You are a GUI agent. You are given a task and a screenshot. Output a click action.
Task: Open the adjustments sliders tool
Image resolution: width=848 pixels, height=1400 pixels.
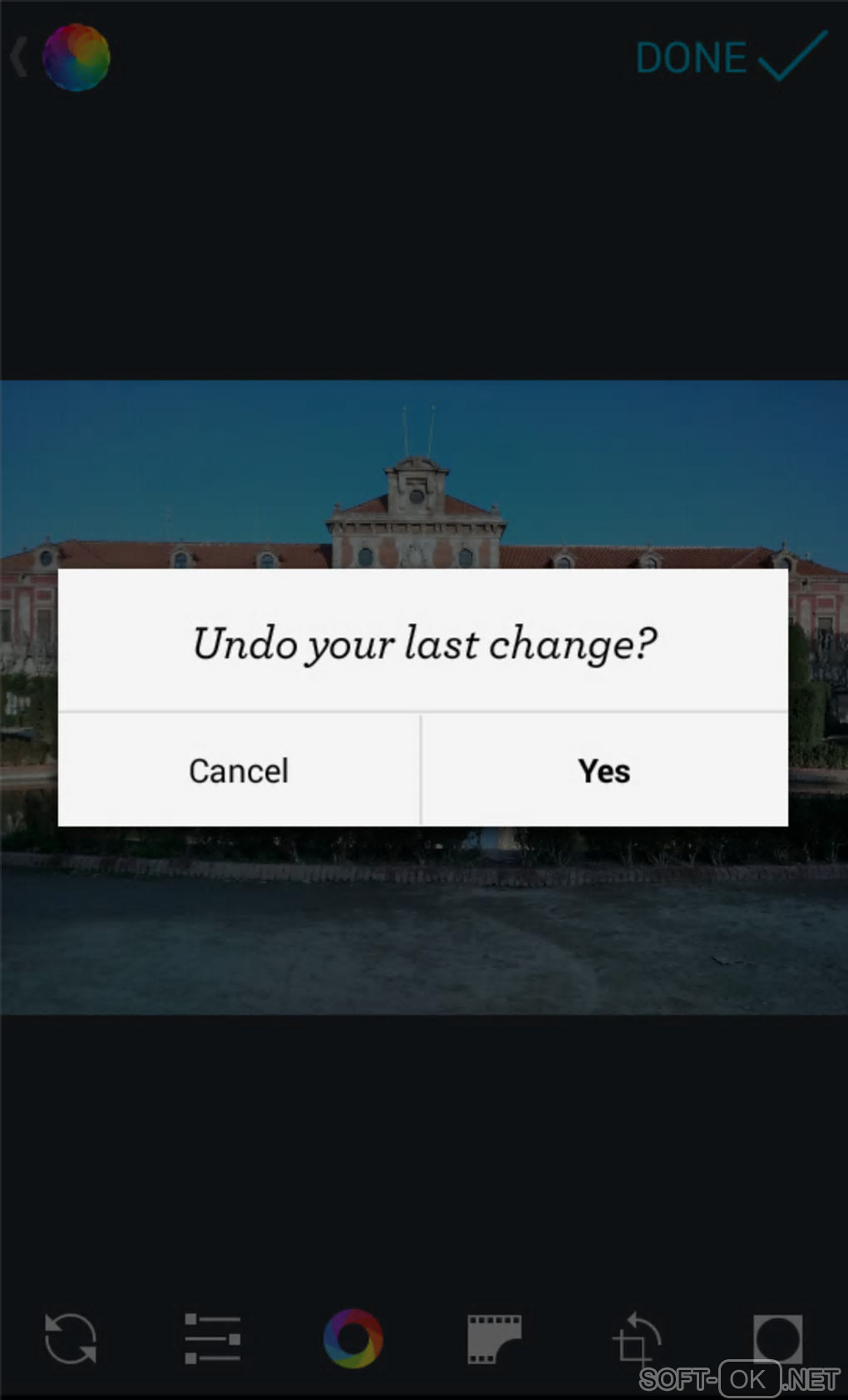pyautogui.click(x=212, y=1338)
